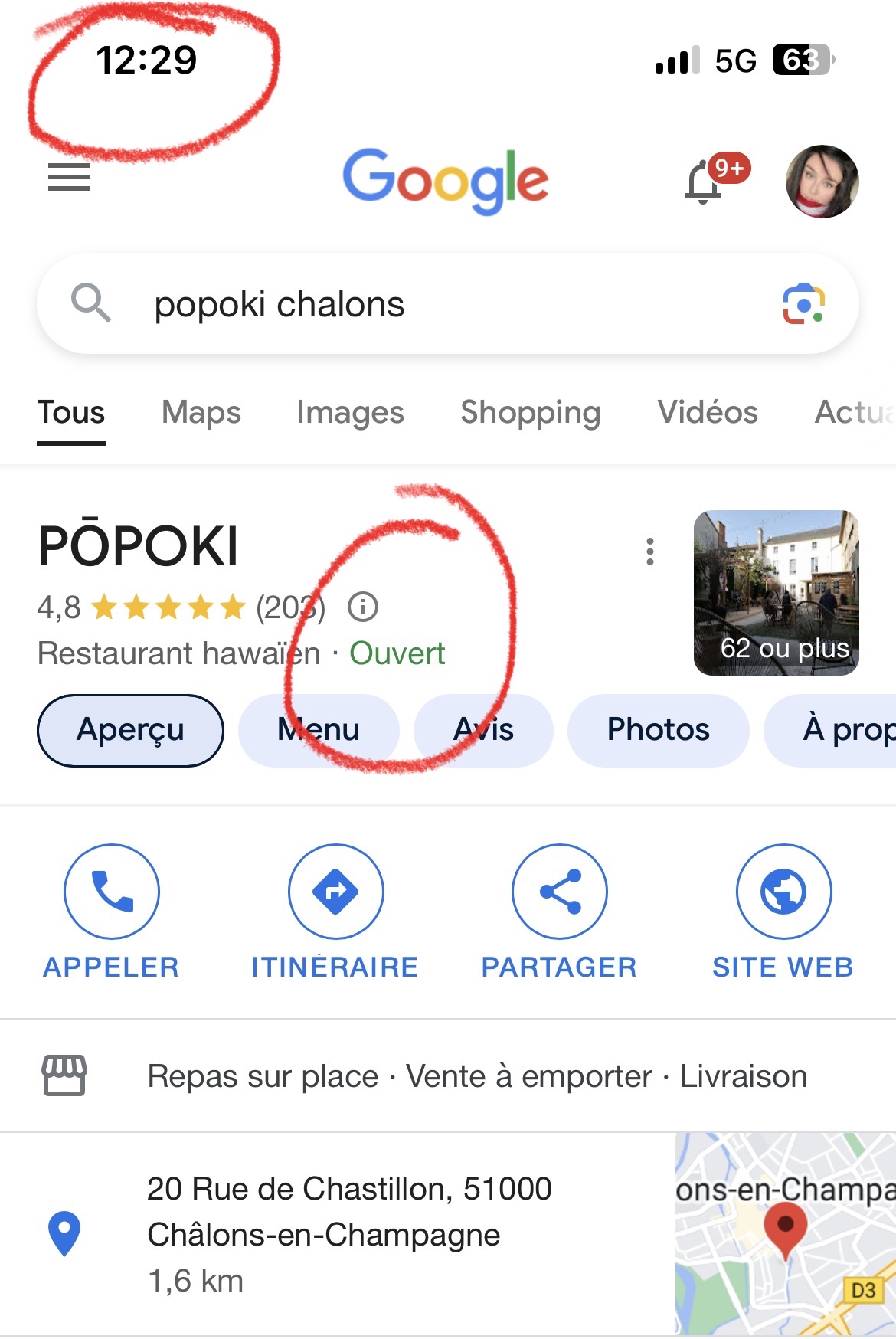Image resolution: width=896 pixels, height=1339 pixels.
Task: Select the Photos chip
Action: coord(658,730)
